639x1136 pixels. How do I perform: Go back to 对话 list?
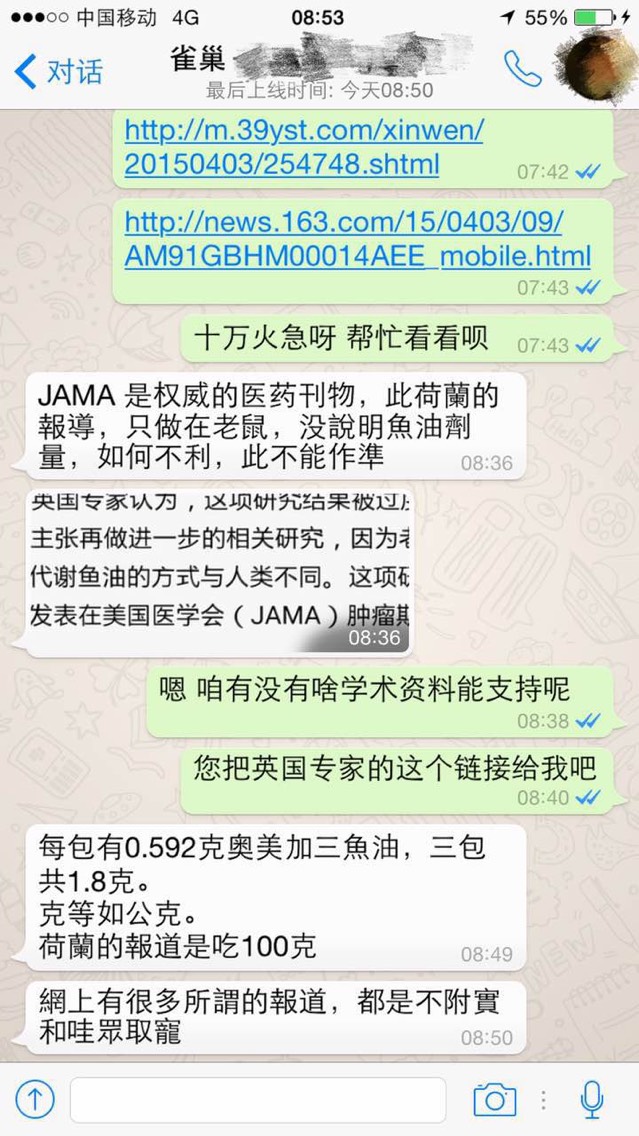tap(58, 71)
